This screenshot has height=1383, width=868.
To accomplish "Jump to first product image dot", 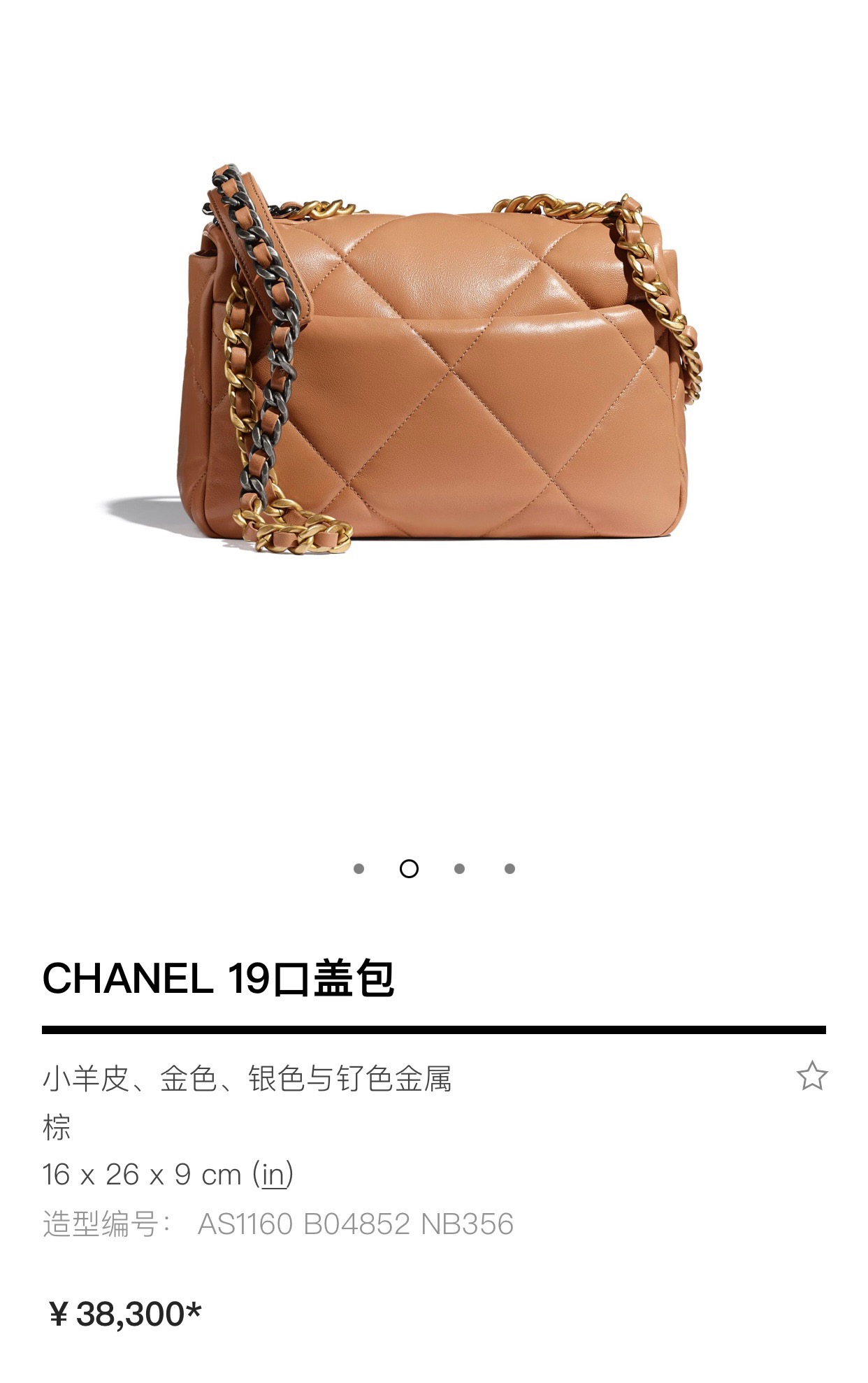I will [359, 869].
